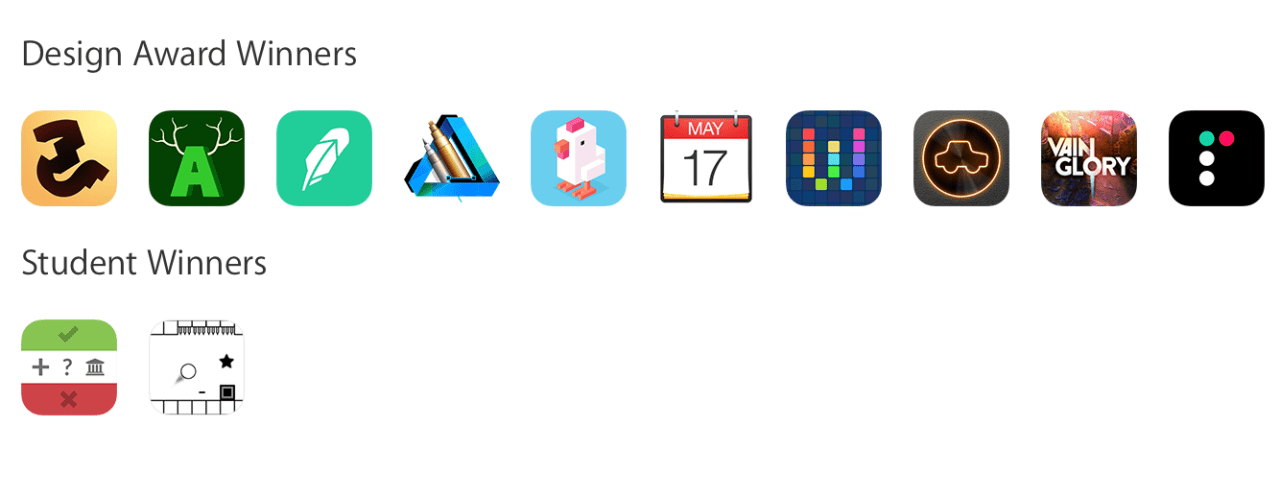Open the glowing orange car app icon

coord(961,158)
